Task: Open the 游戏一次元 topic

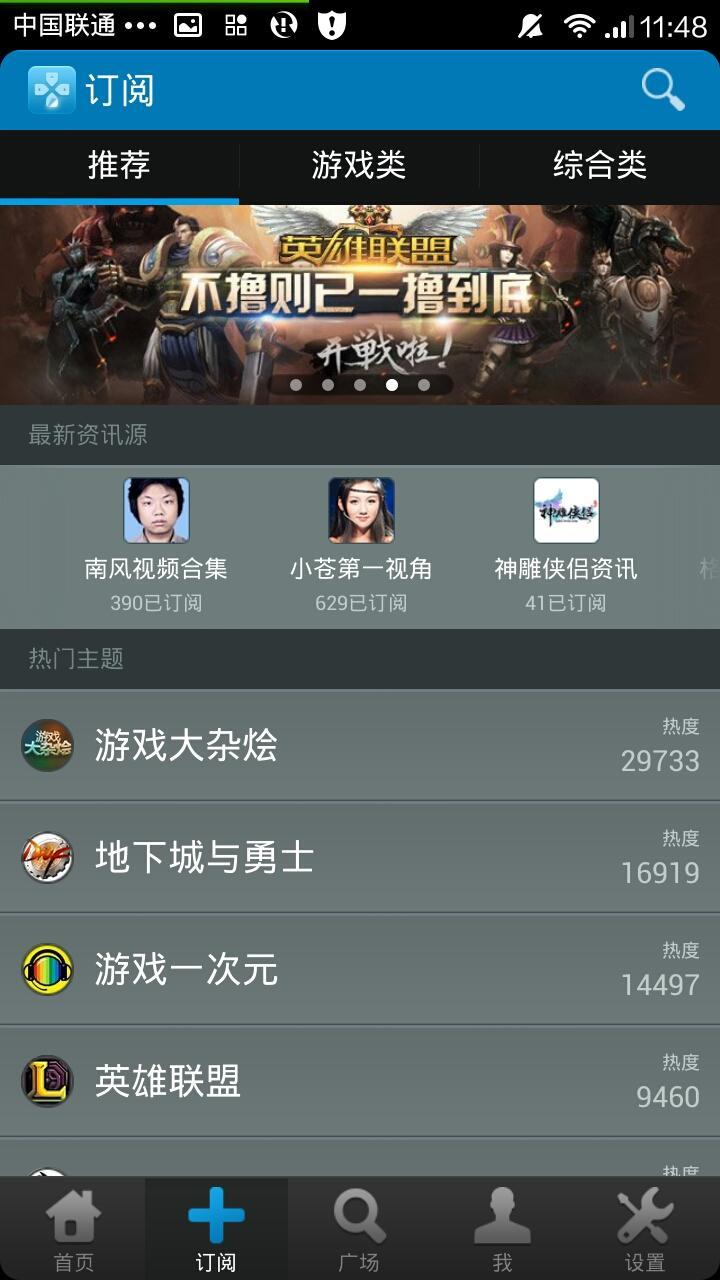Action: click(x=360, y=970)
